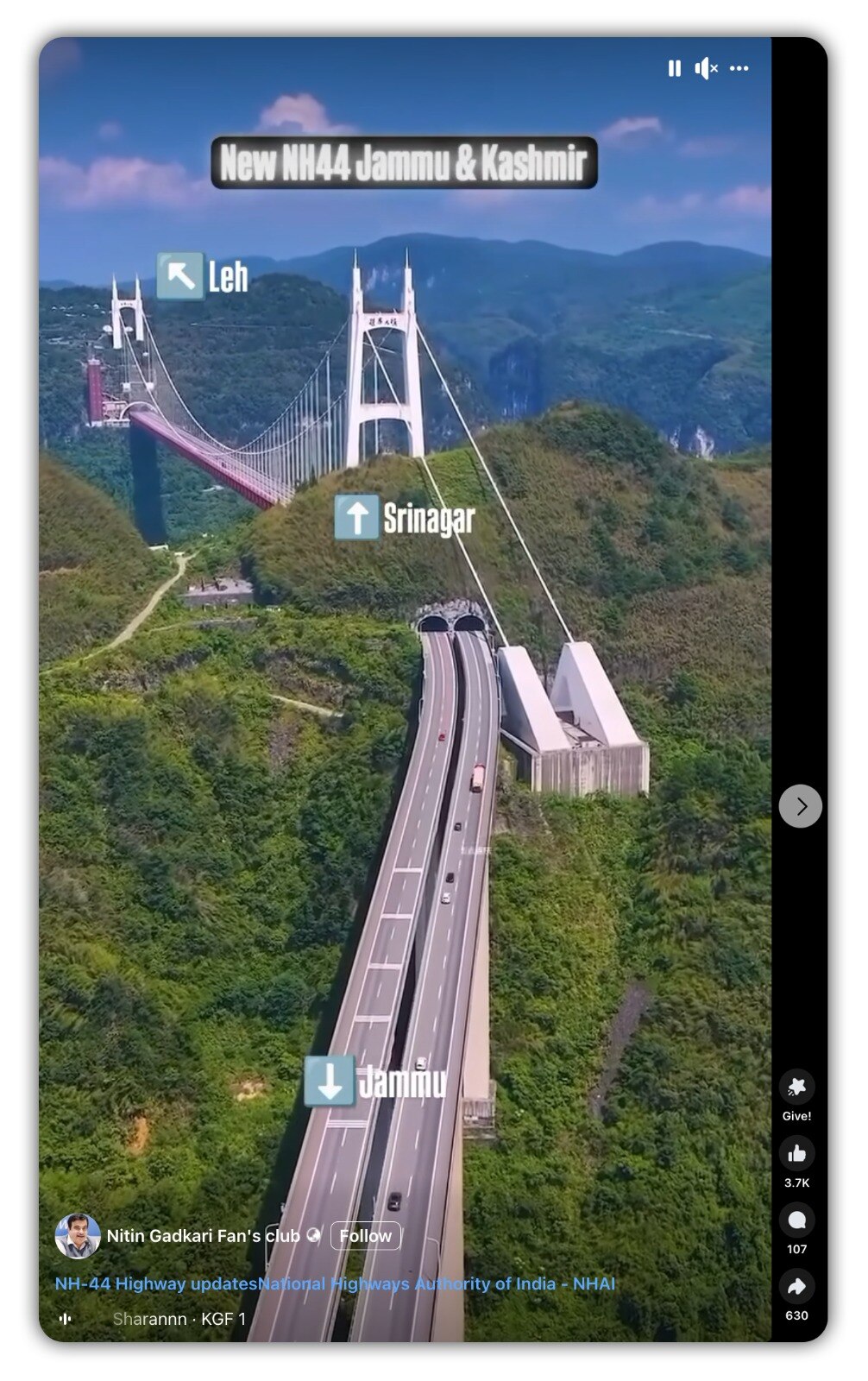Open the three-dot overflow menu
868x1381 pixels.
739,68
